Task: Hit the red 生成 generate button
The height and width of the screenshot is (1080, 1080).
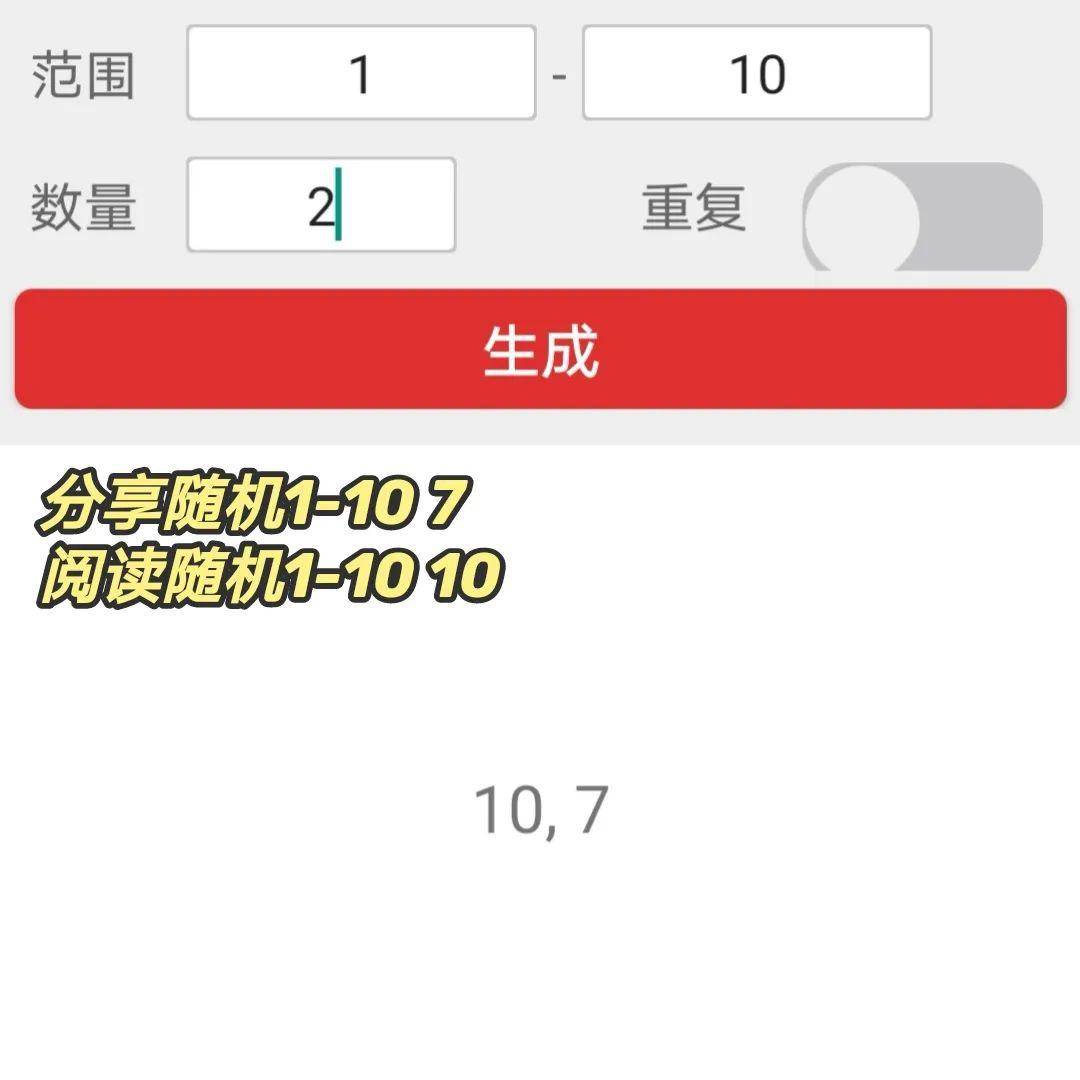Action: tap(540, 349)
